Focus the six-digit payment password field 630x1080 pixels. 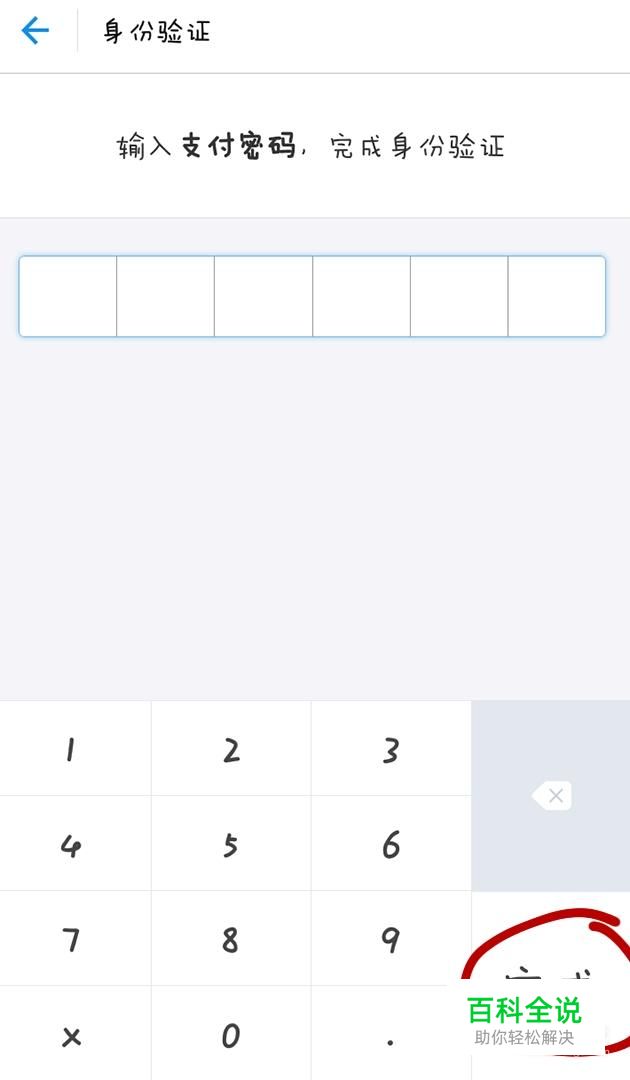312,296
